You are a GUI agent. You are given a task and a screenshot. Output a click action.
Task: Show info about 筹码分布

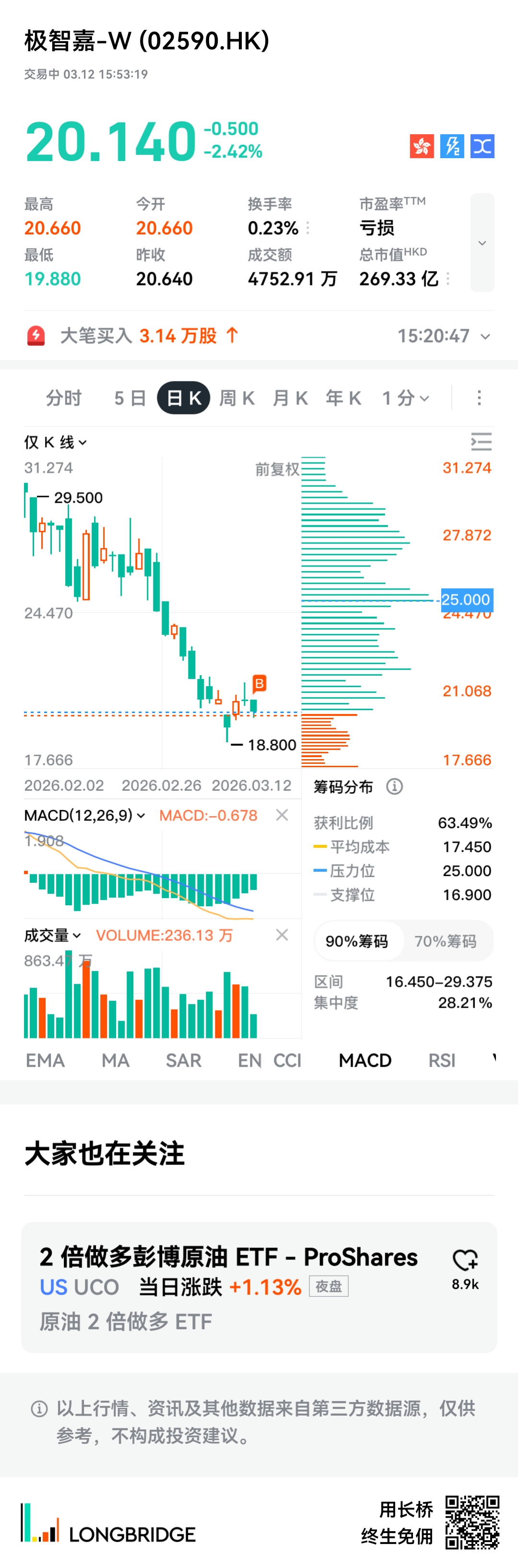coord(394,786)
